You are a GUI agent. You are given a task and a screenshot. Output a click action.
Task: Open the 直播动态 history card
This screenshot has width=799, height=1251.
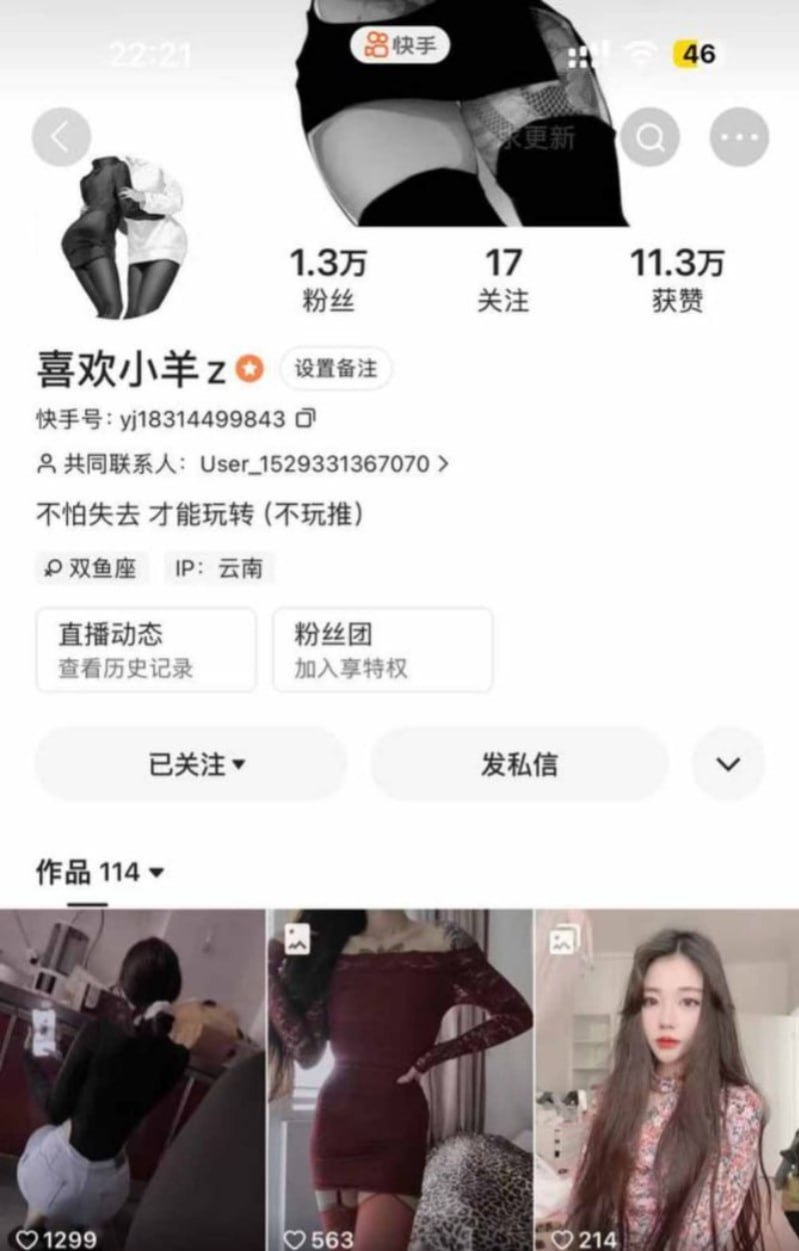(146, 649)
